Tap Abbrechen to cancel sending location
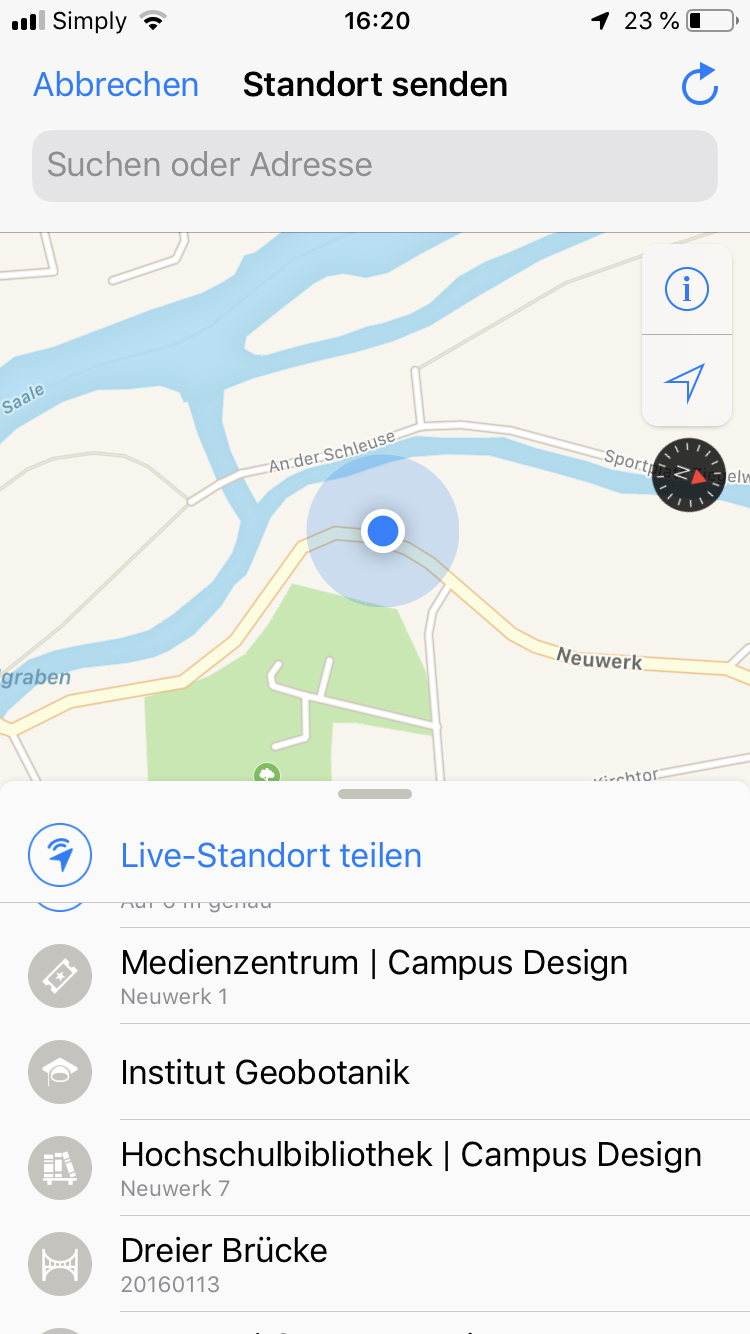 (116, 85)
